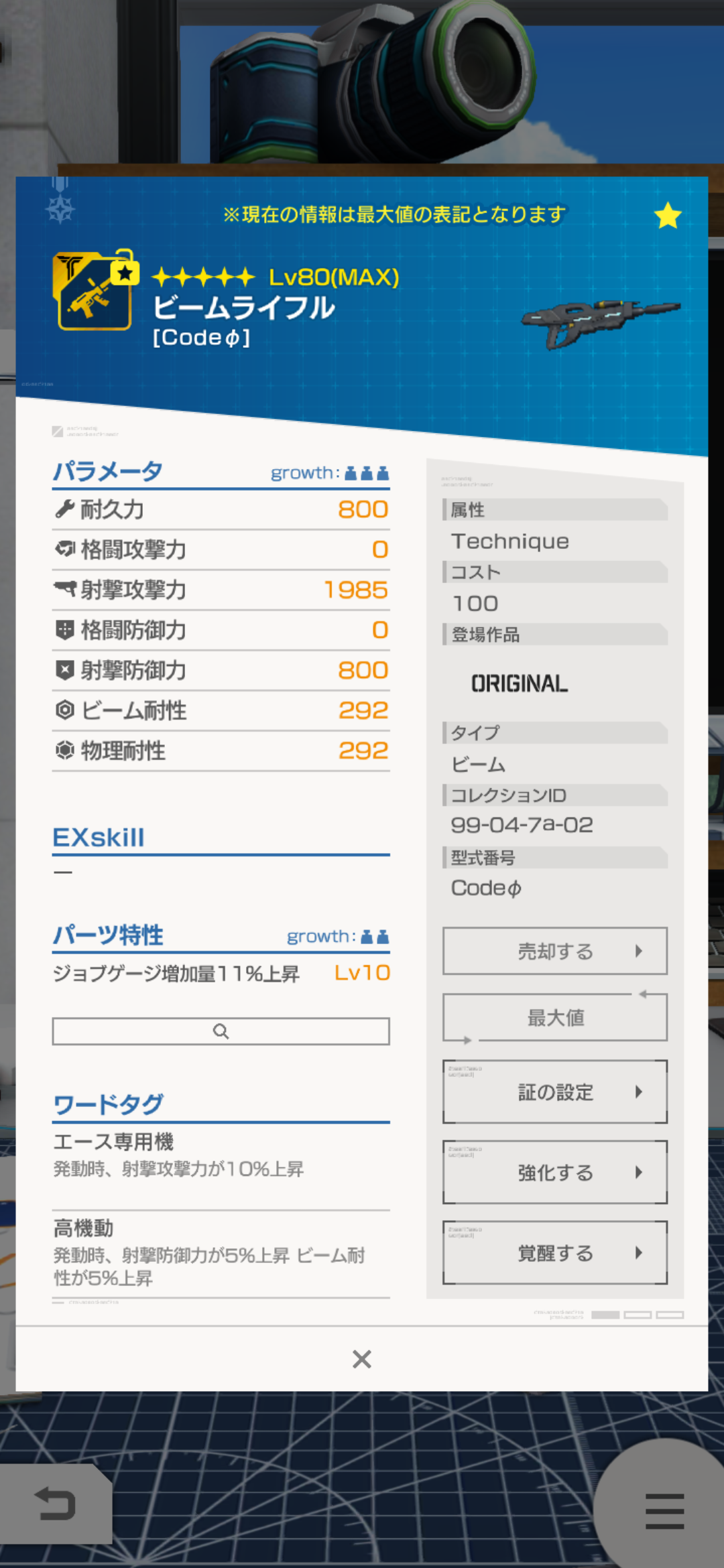
Task: Close the part detail panel
Action: coord(361,1359)
